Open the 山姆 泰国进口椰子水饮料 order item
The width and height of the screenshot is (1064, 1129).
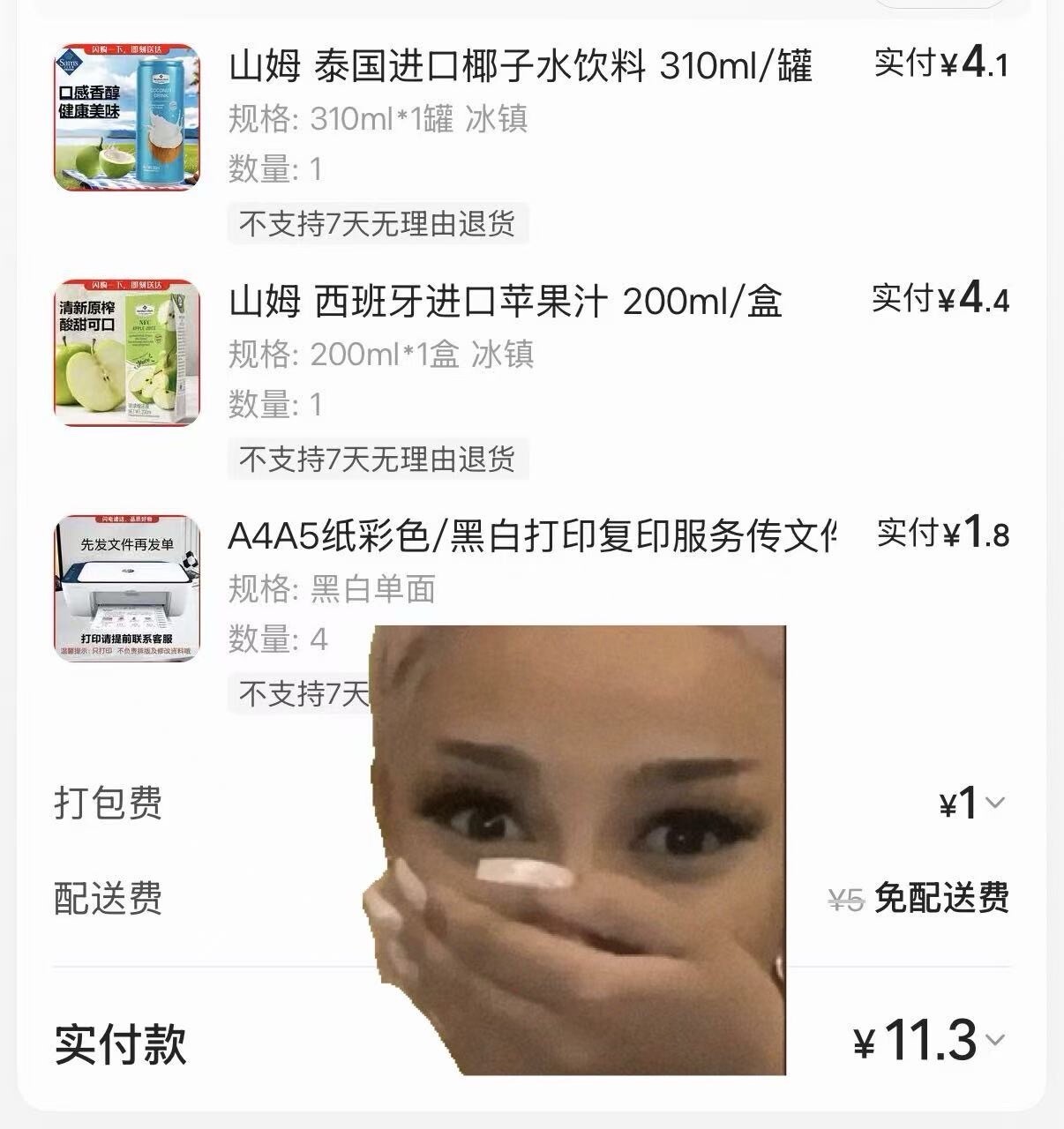520,67
